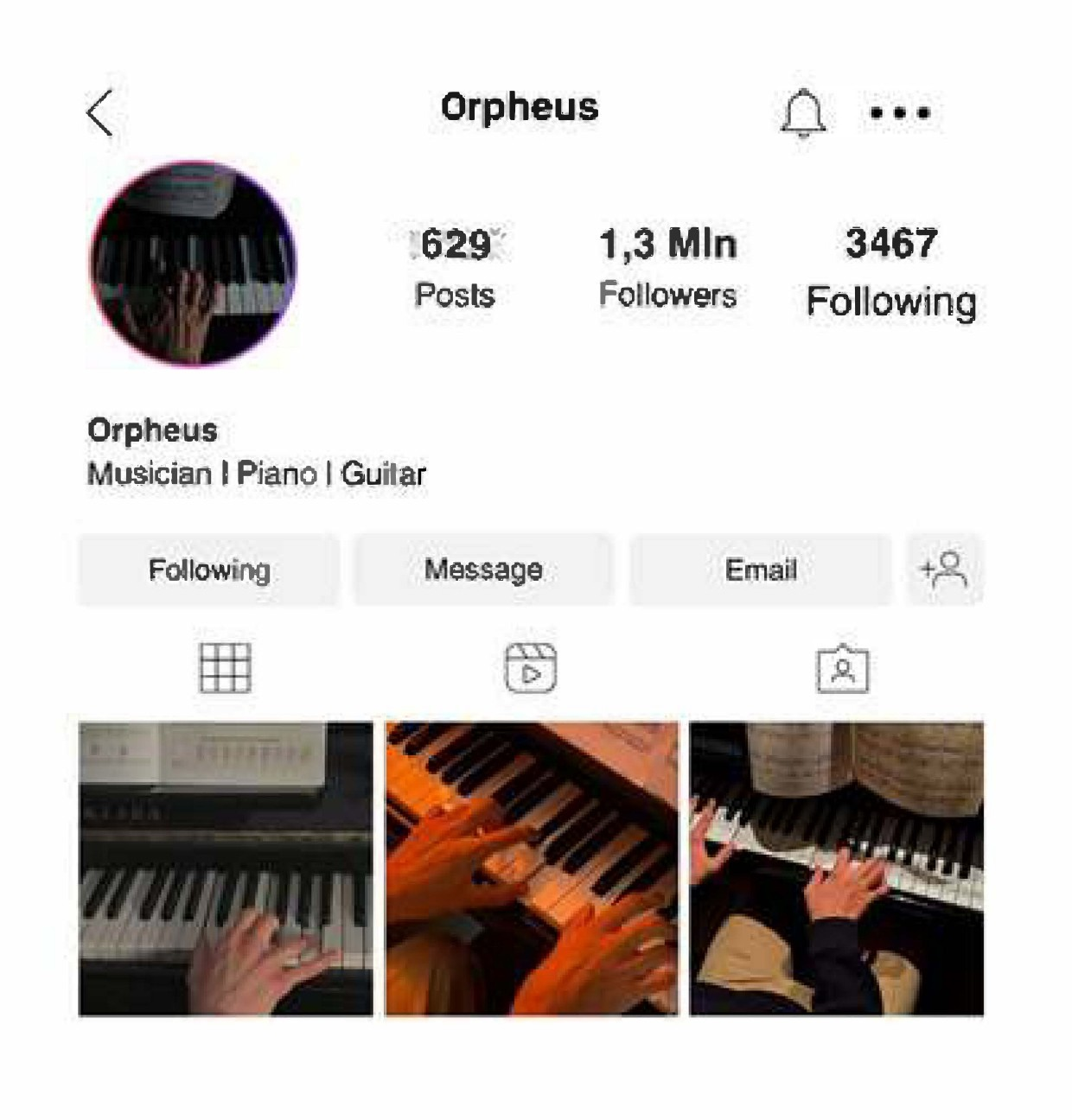Switch to the tagged photos tab

(842, 668)
